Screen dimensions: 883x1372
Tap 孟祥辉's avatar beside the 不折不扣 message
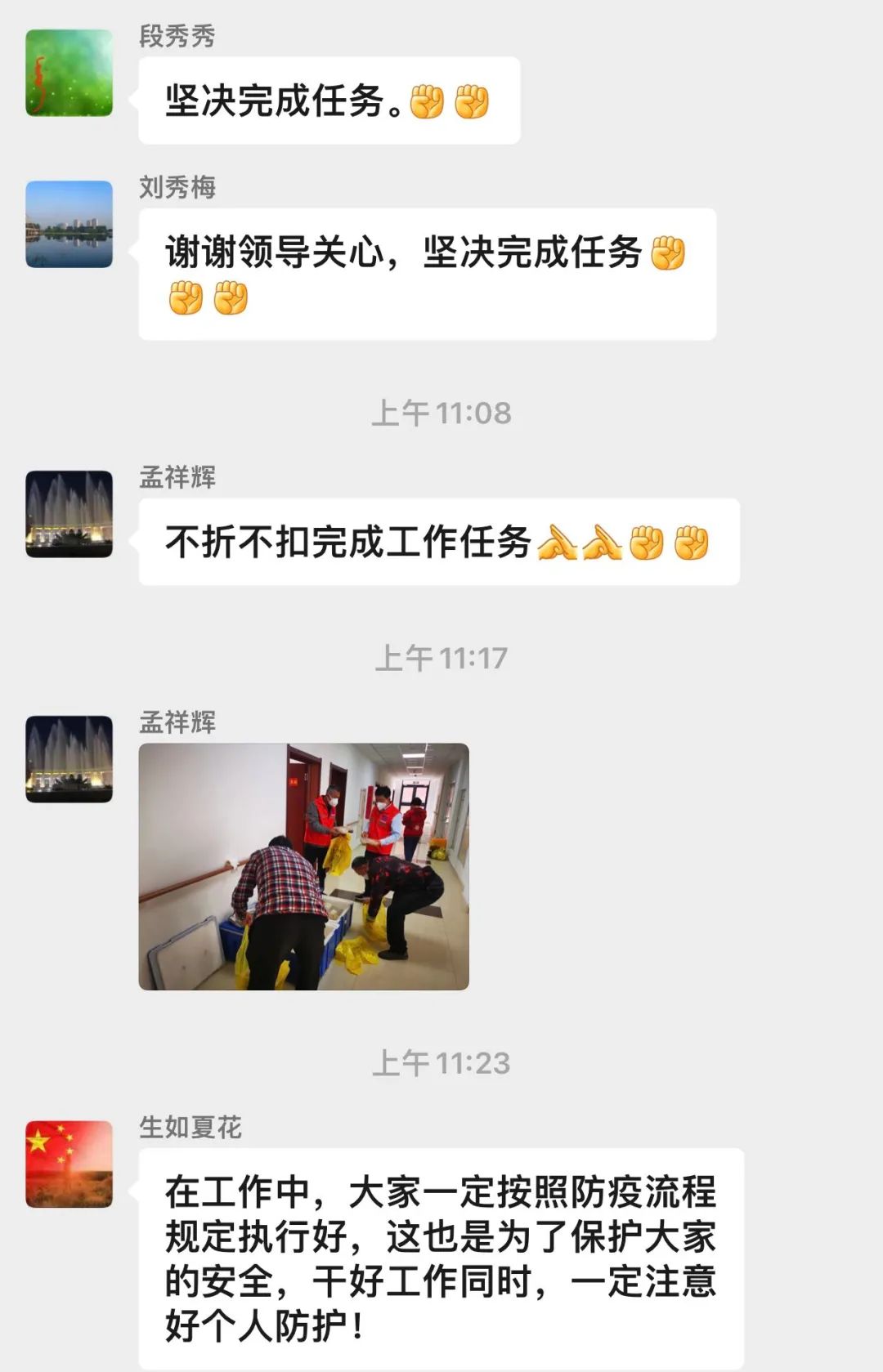[69, 514]
